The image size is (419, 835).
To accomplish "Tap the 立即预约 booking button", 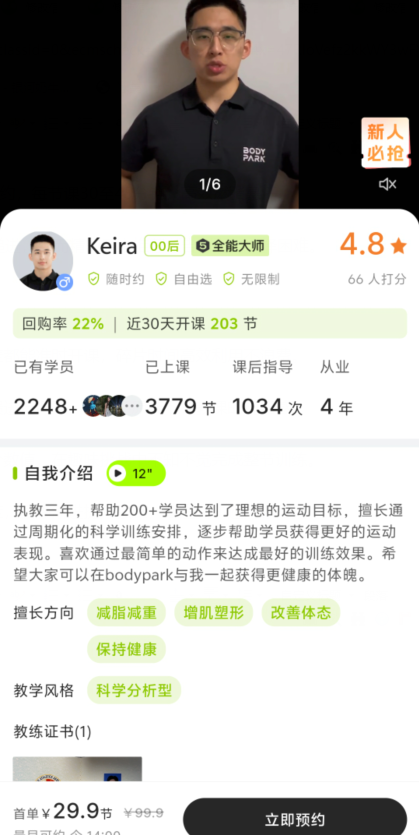I will [x=295, y=818].
